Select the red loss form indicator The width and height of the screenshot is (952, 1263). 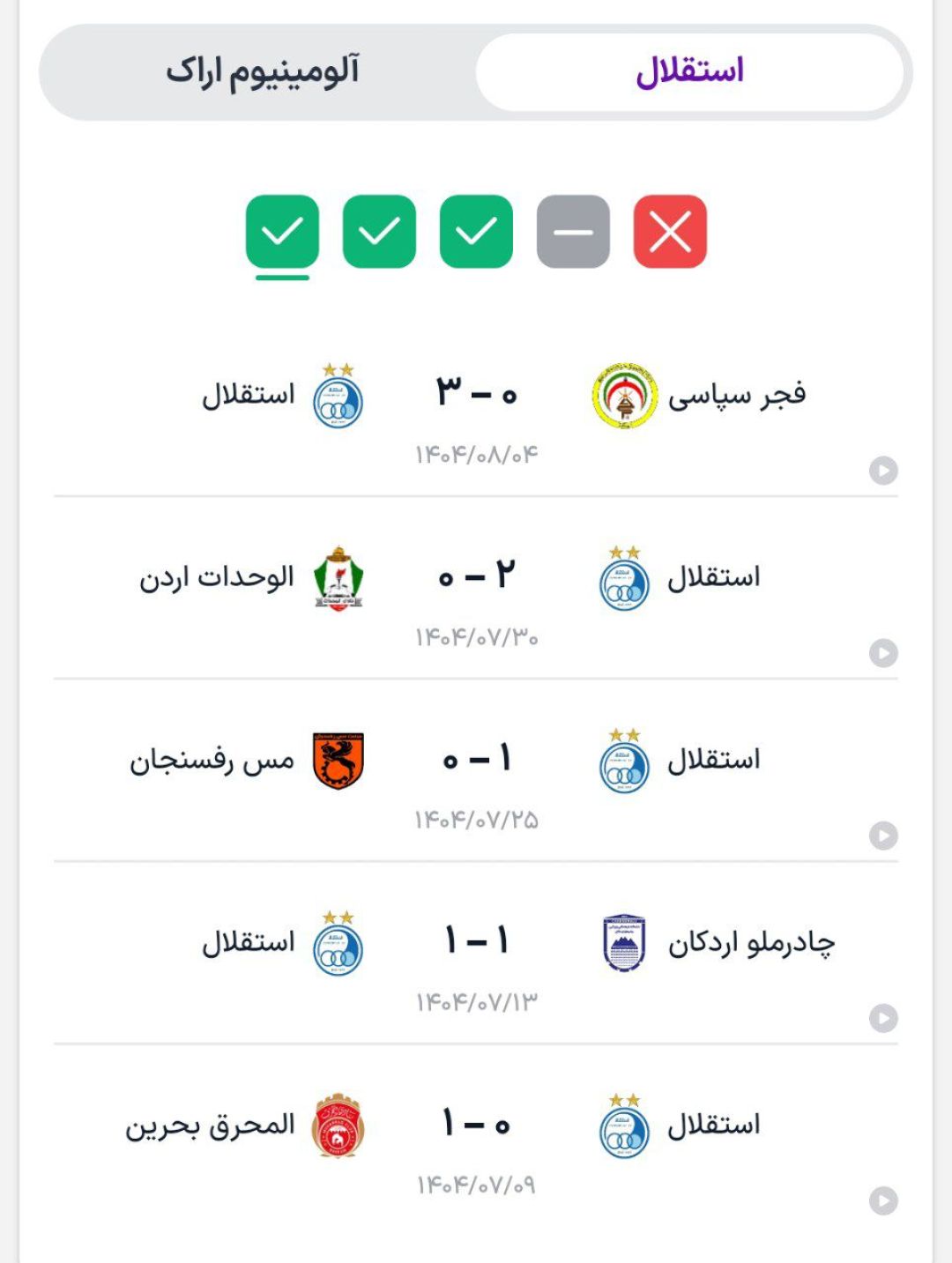tap(668, 231)
